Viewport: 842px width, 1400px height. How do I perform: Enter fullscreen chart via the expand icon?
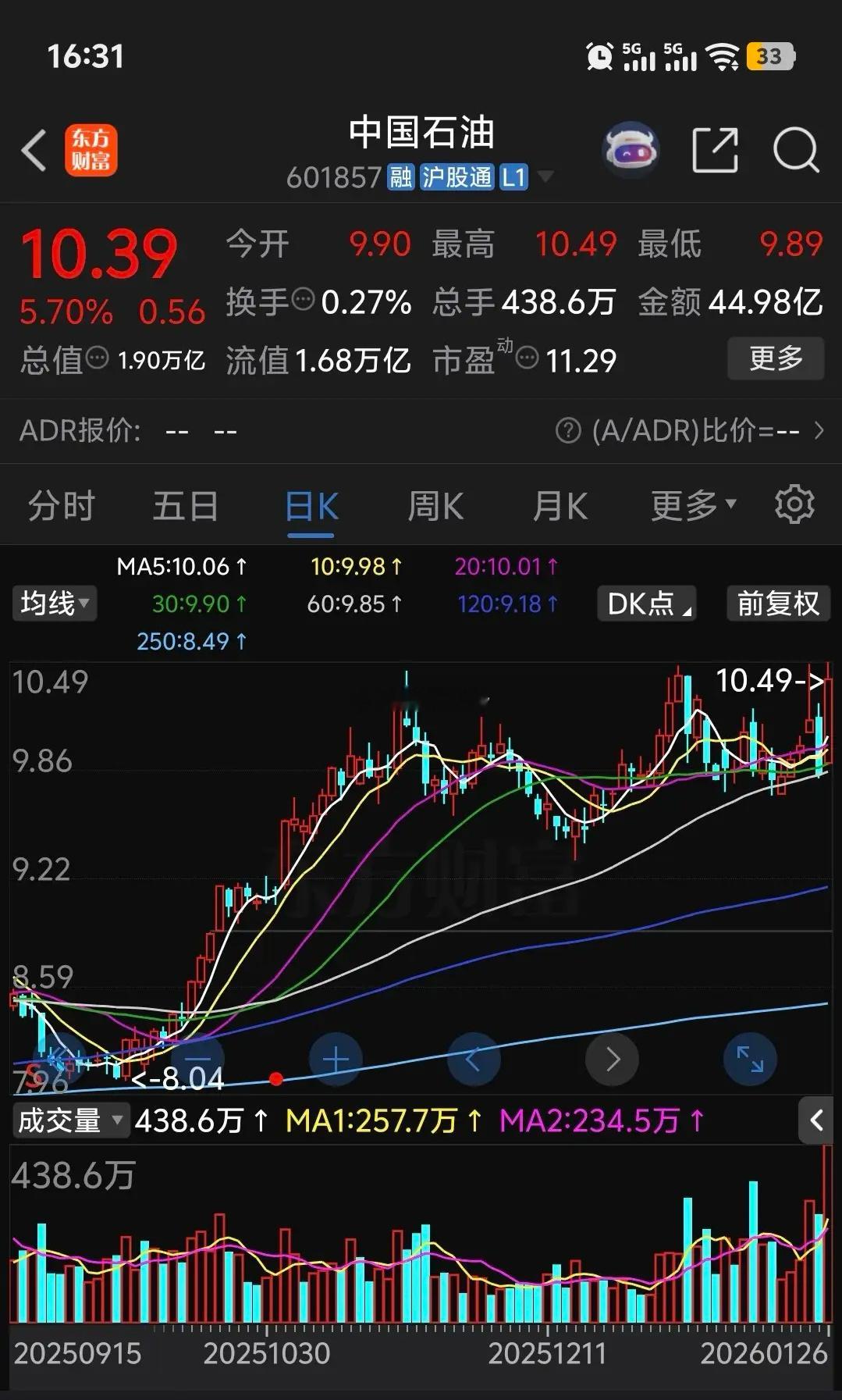point(749,1059)
